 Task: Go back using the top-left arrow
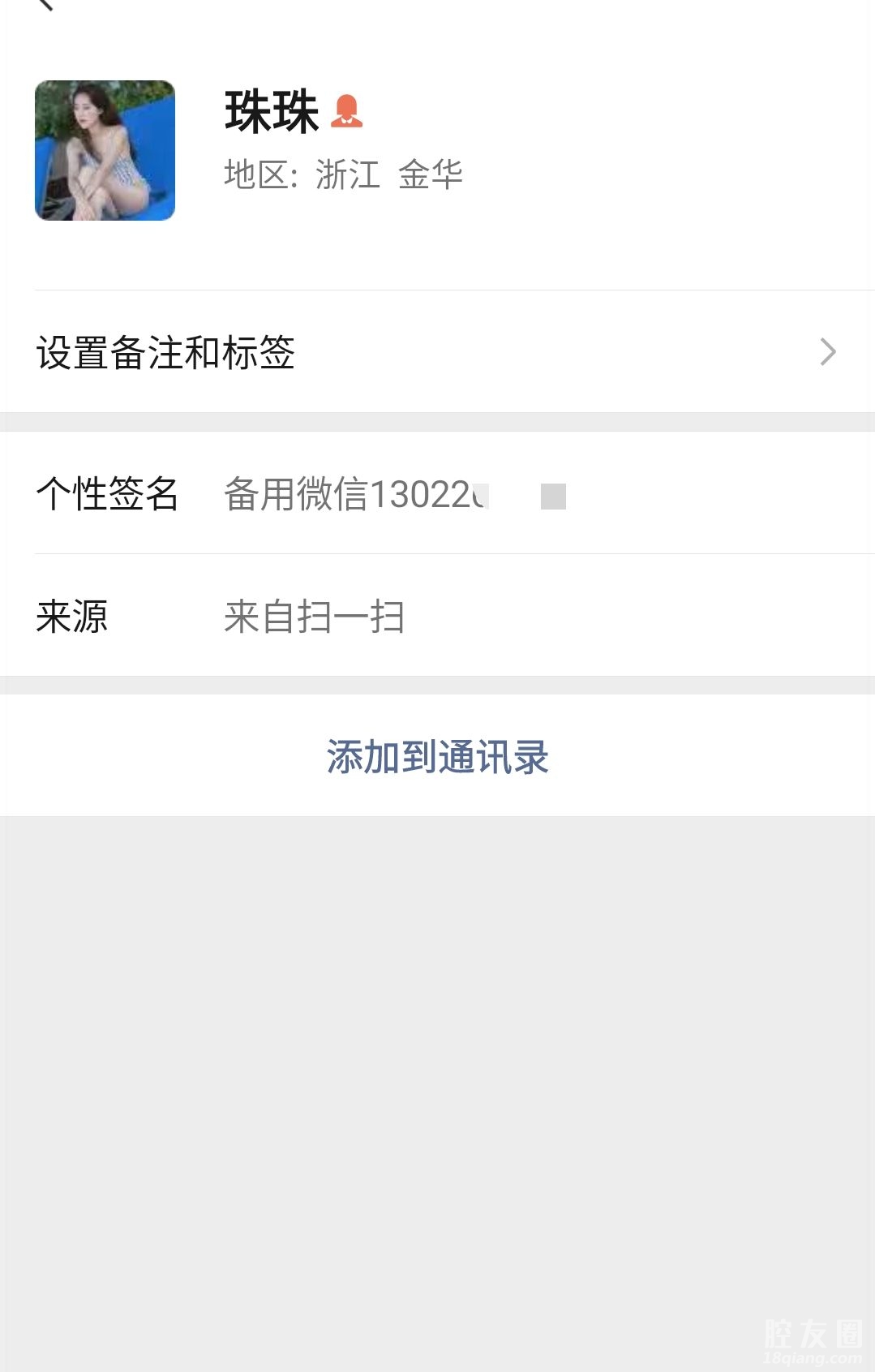pyautogui.click(x=45, y=5)
